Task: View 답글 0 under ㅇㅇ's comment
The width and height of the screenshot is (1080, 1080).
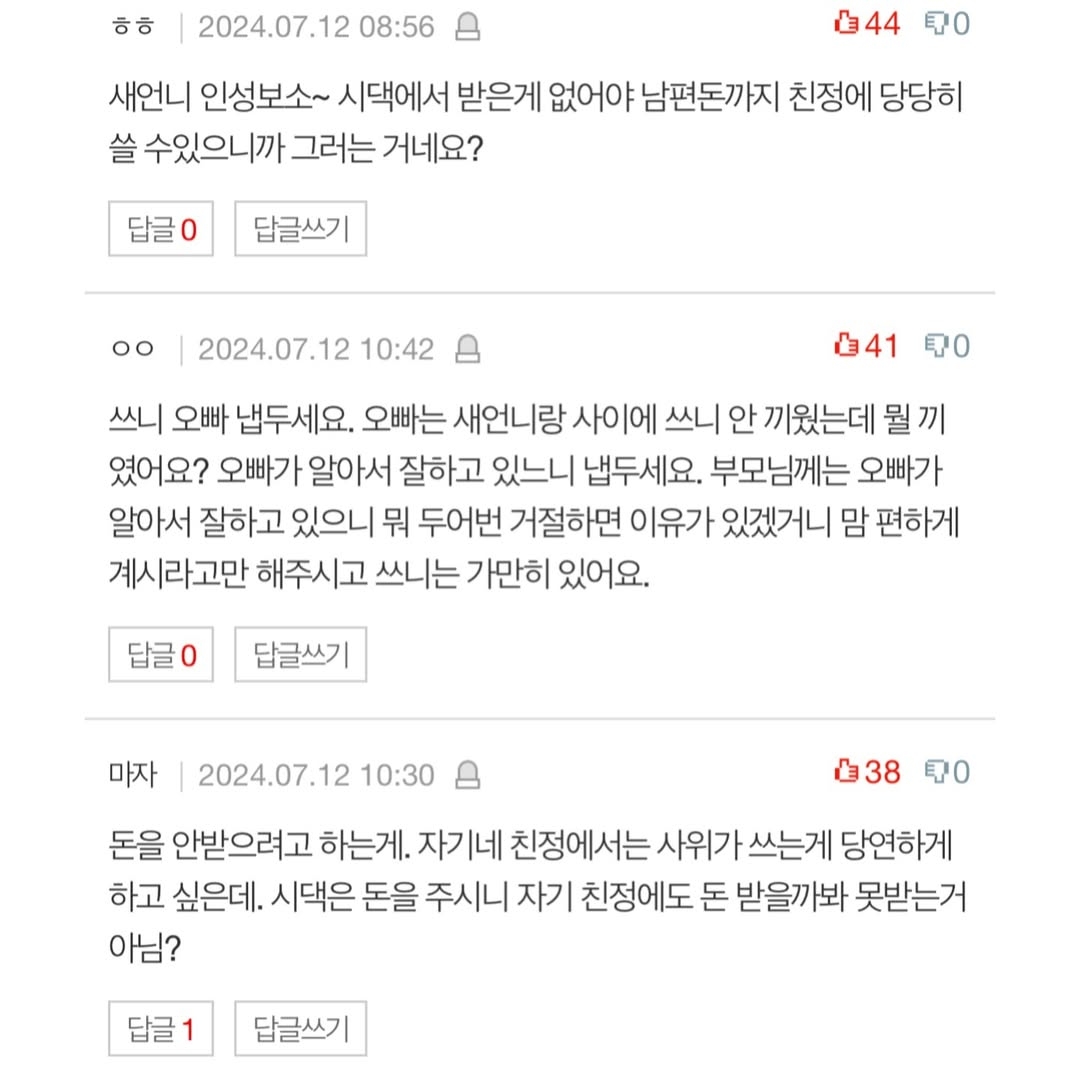Action: coord(161,655)
